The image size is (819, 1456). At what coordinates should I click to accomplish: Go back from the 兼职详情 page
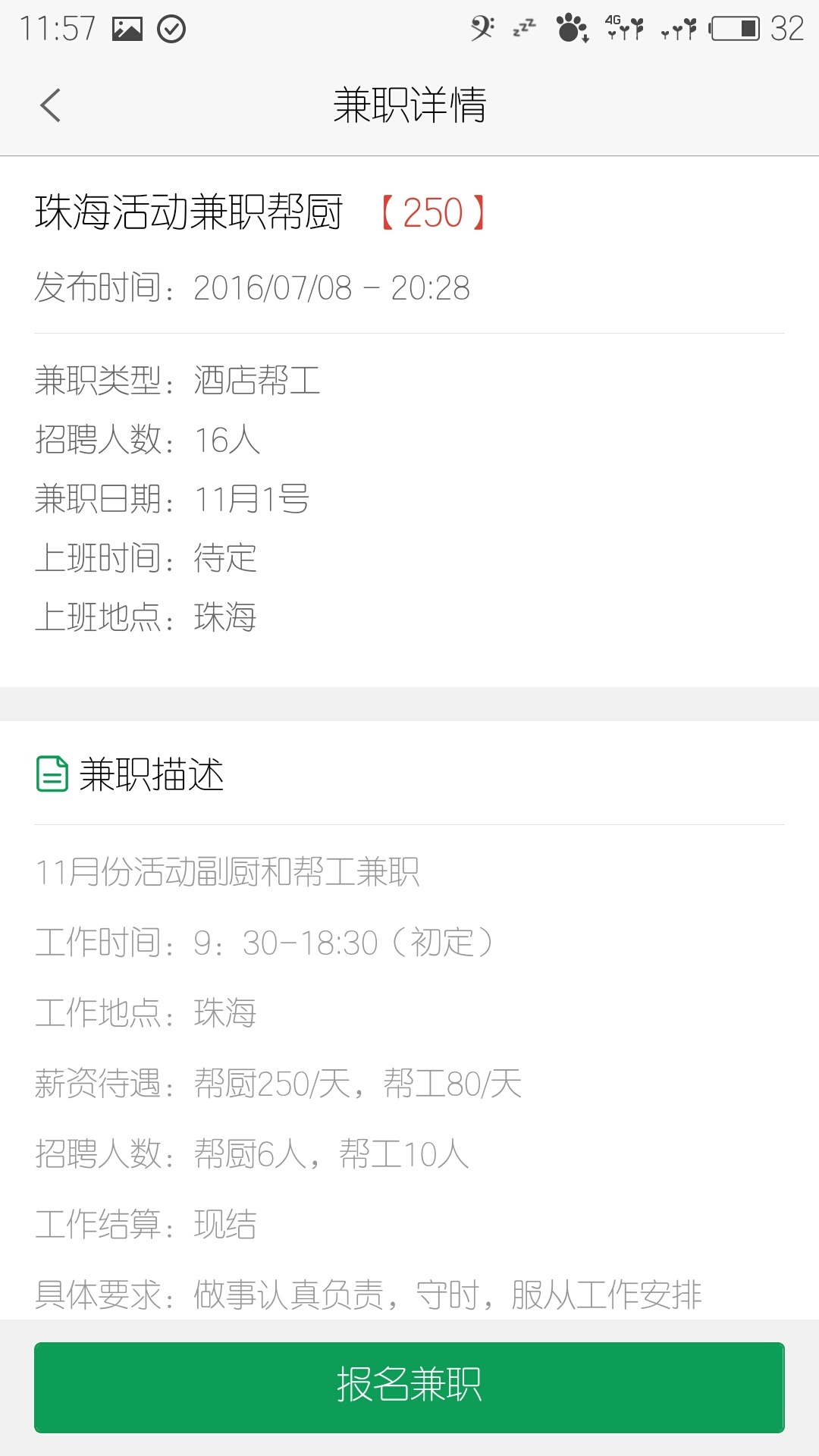point(50,105)
